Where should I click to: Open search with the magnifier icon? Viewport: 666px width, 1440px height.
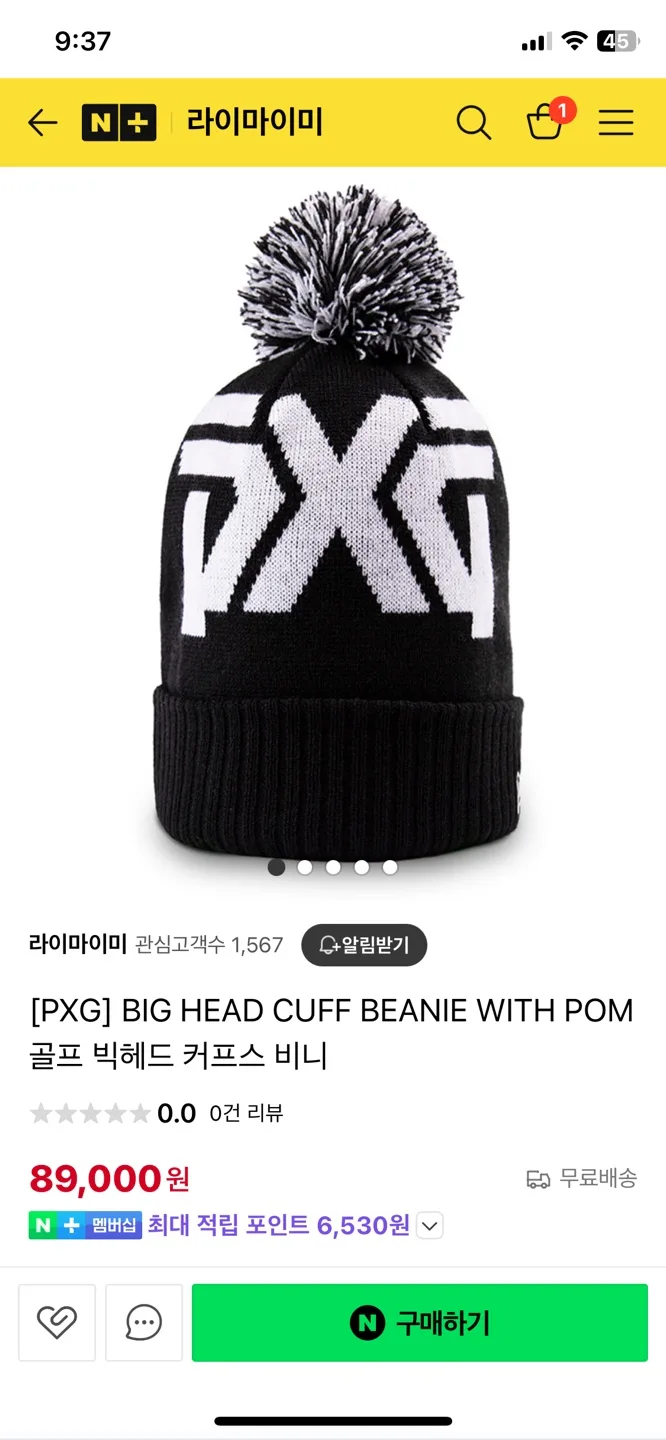[x=473, y=123]
